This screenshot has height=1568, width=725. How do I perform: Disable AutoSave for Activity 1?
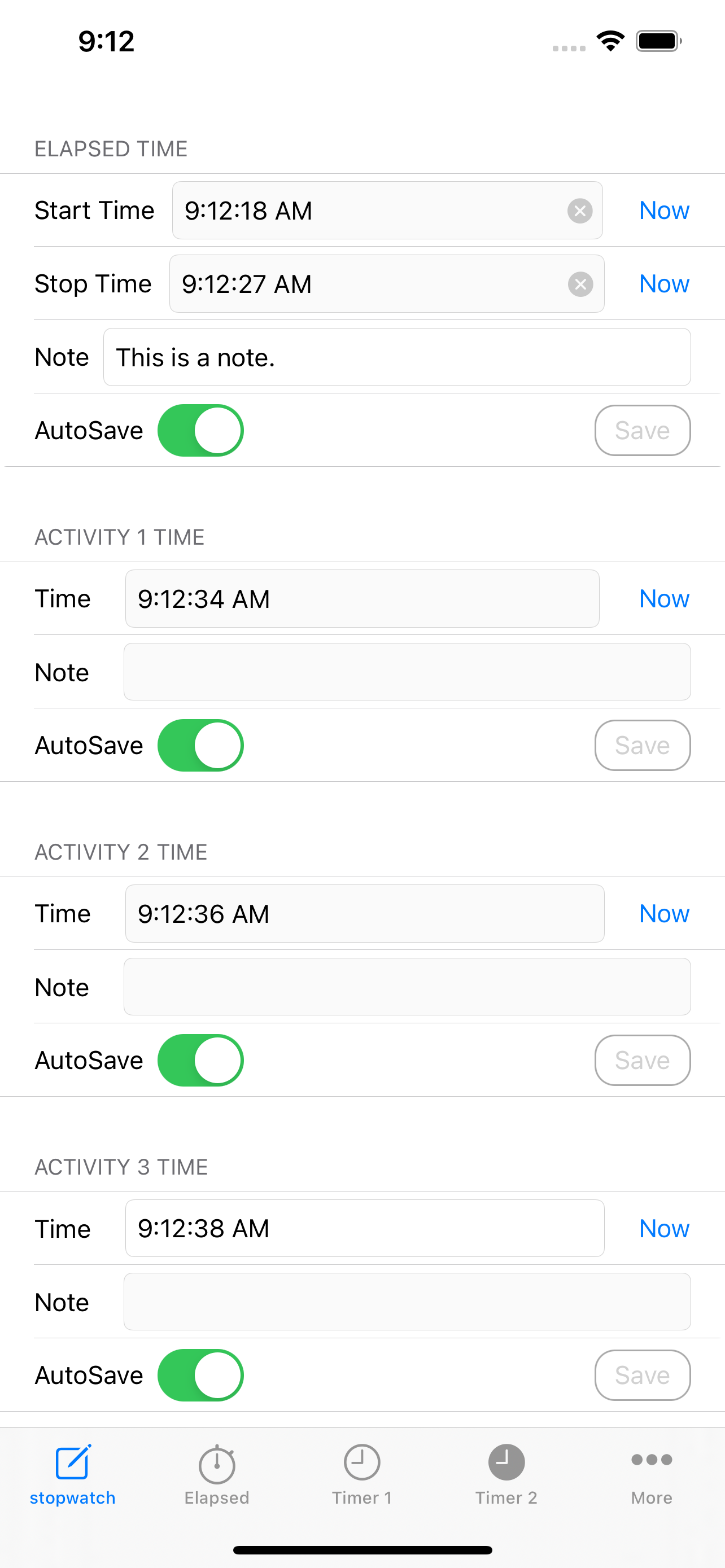tap(200, 746)
